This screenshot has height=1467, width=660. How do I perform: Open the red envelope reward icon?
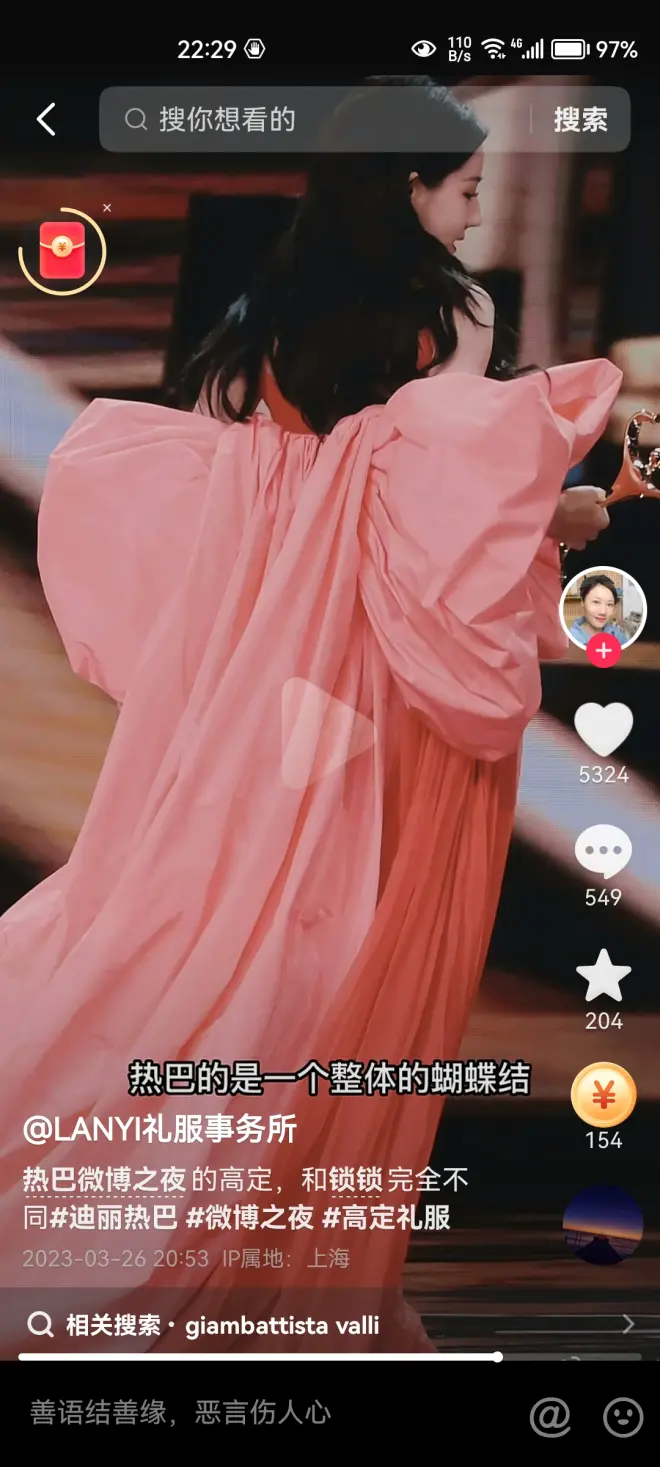(62, 250)
